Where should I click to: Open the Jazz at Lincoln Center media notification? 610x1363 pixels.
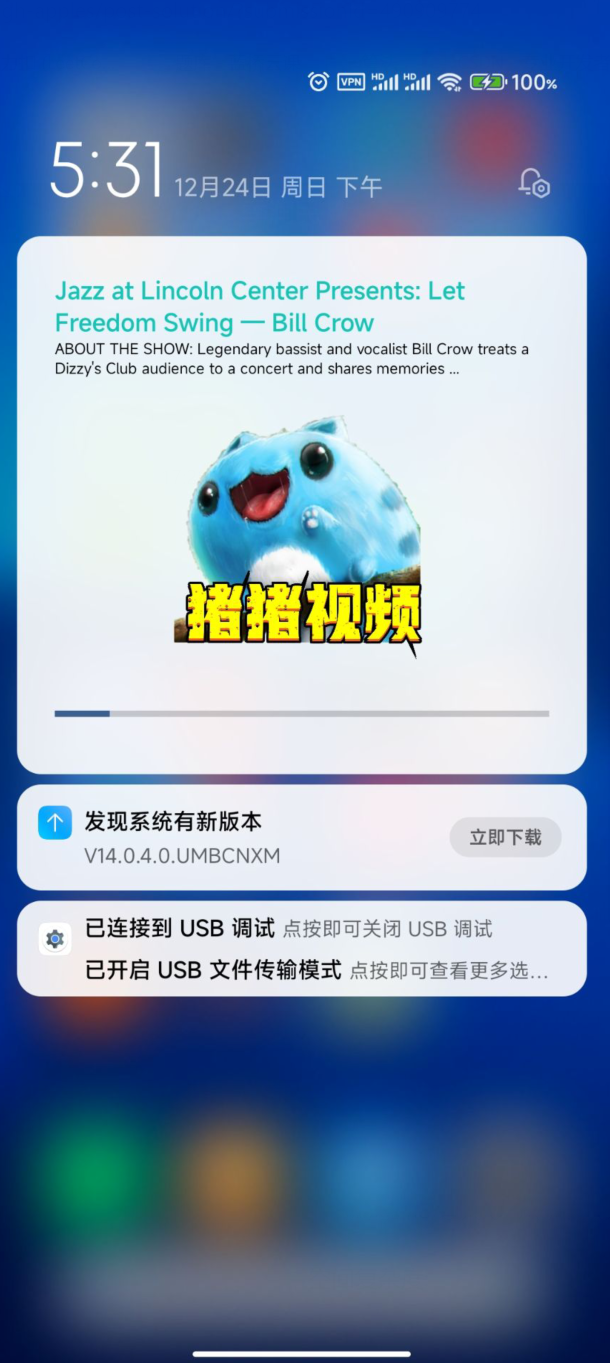click(302, 505)
